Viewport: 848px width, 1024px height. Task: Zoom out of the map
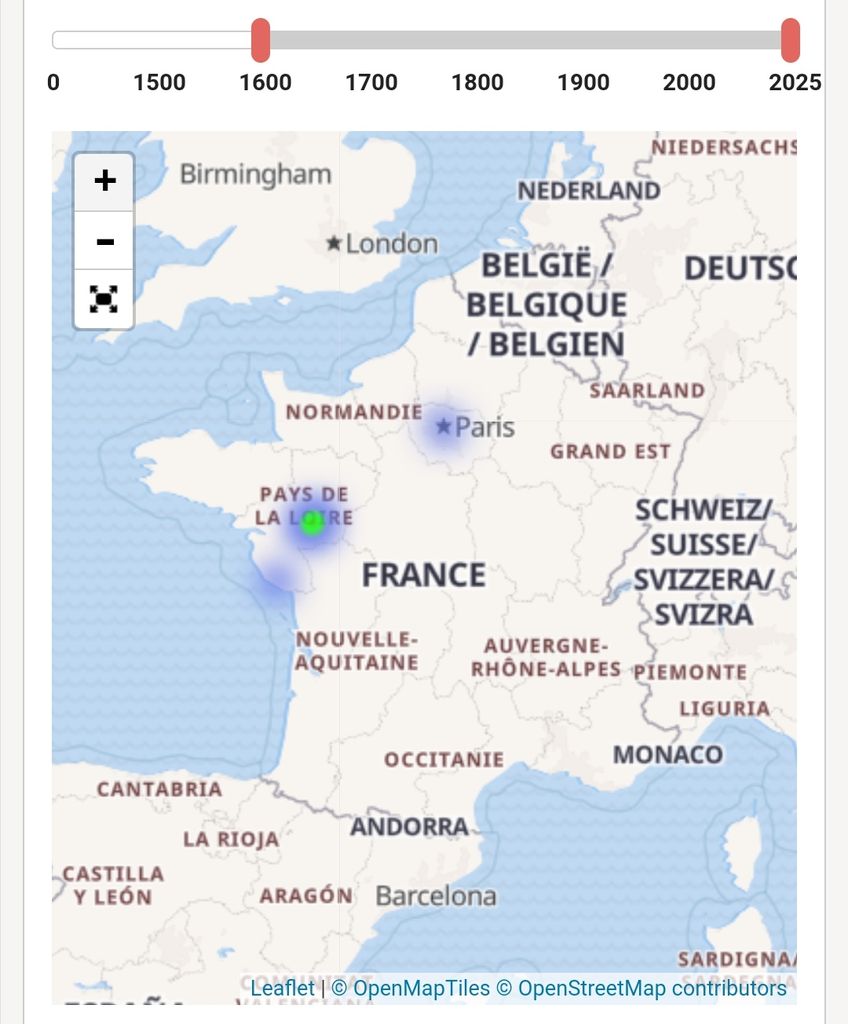tap(104, 241)
